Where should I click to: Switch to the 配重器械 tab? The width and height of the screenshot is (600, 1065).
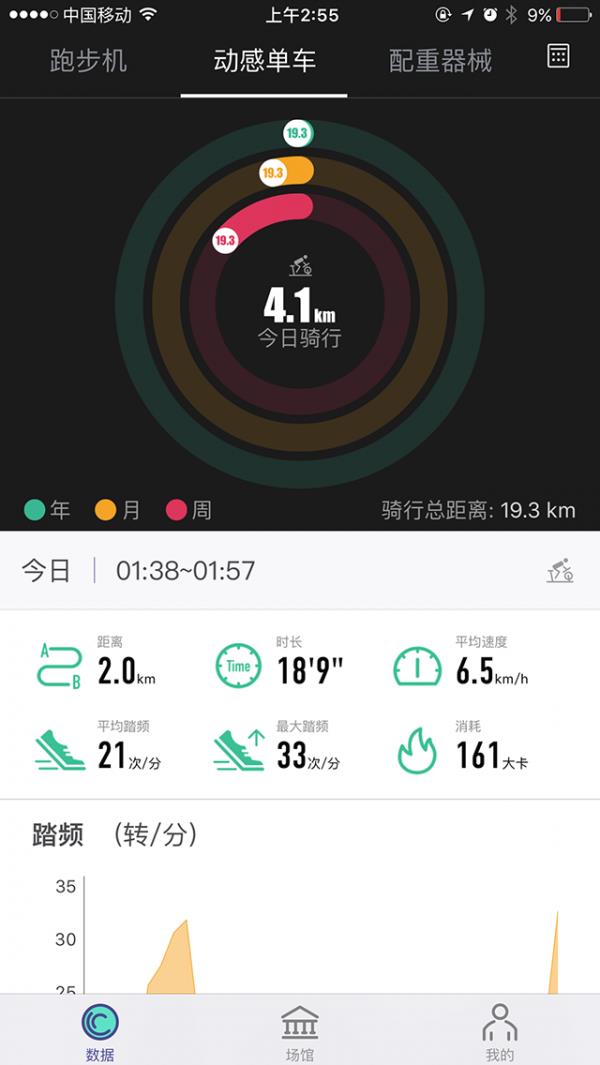pos(440,60)
